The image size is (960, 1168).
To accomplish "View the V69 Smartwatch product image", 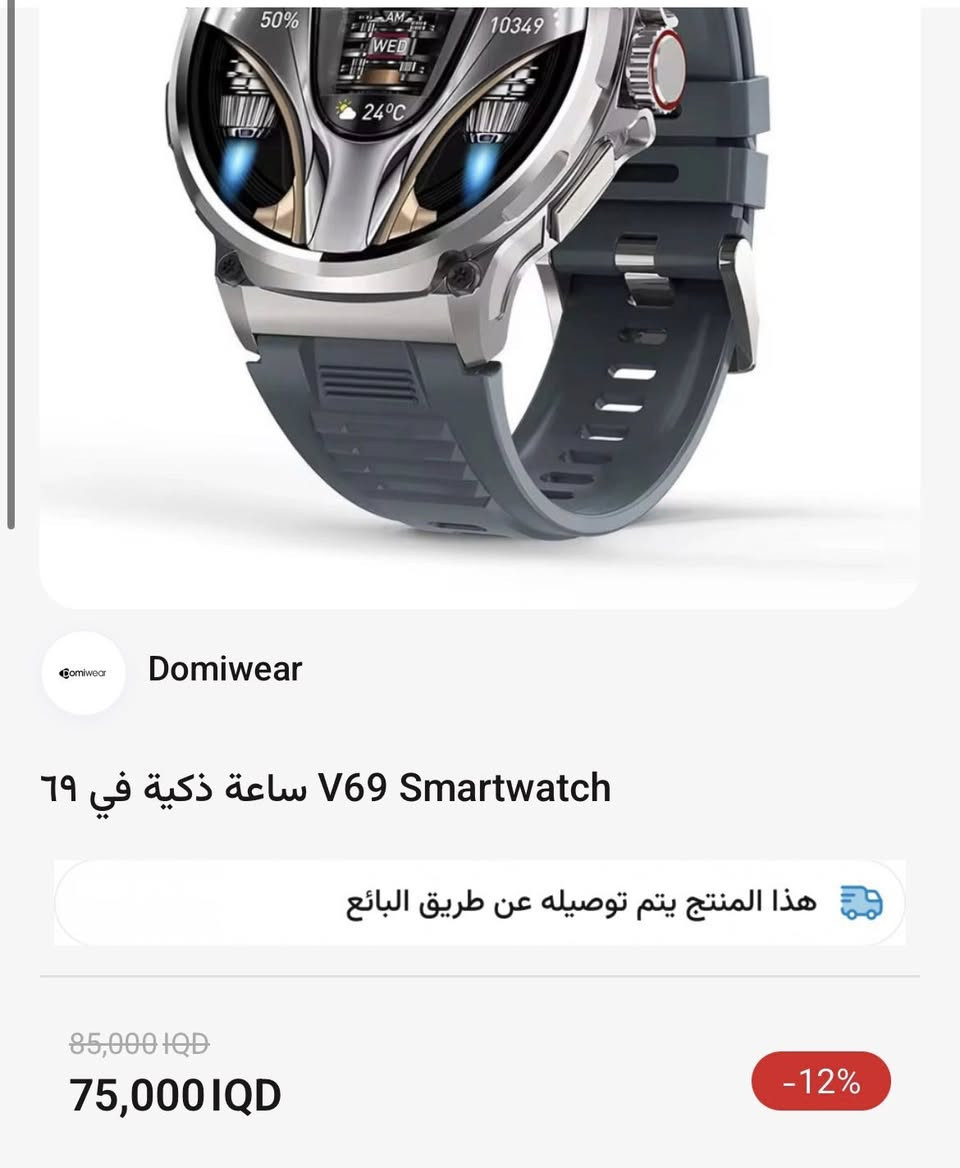I will [x=478, y=300].
